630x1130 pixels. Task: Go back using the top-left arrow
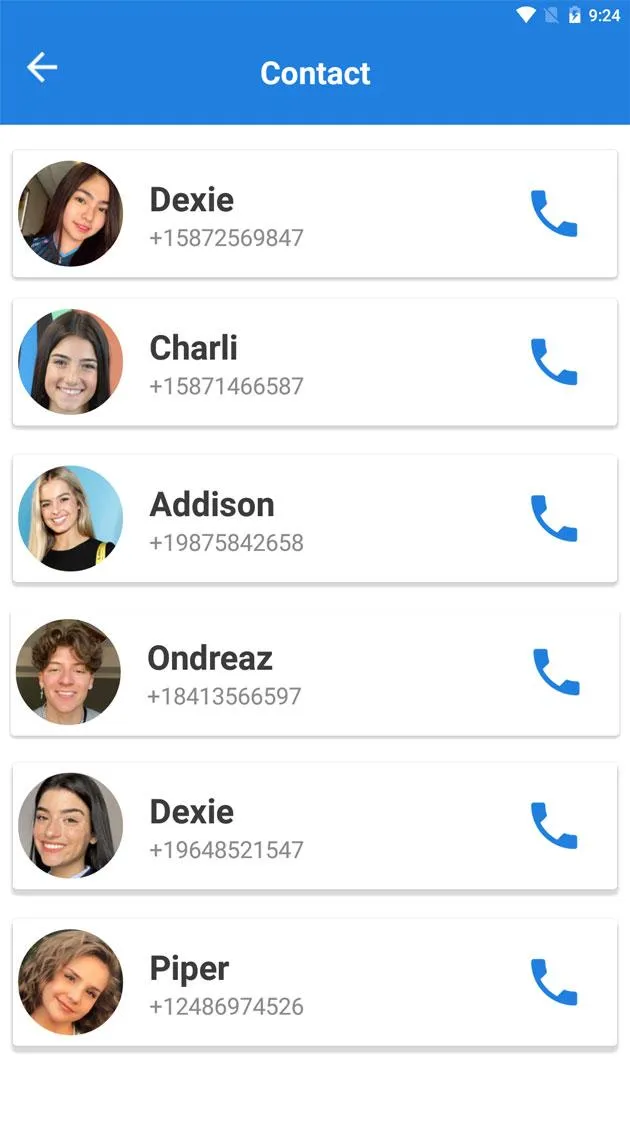(x=42, y=68)
